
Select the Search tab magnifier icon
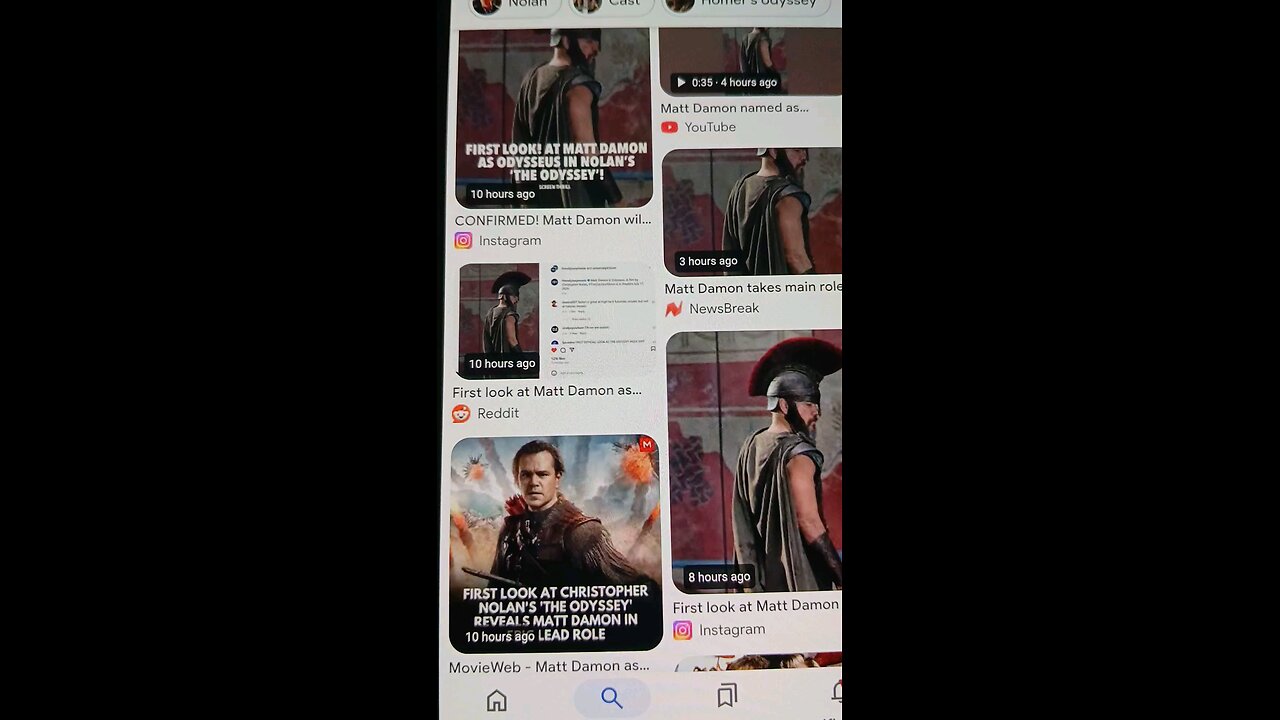[x=611, y=698]
